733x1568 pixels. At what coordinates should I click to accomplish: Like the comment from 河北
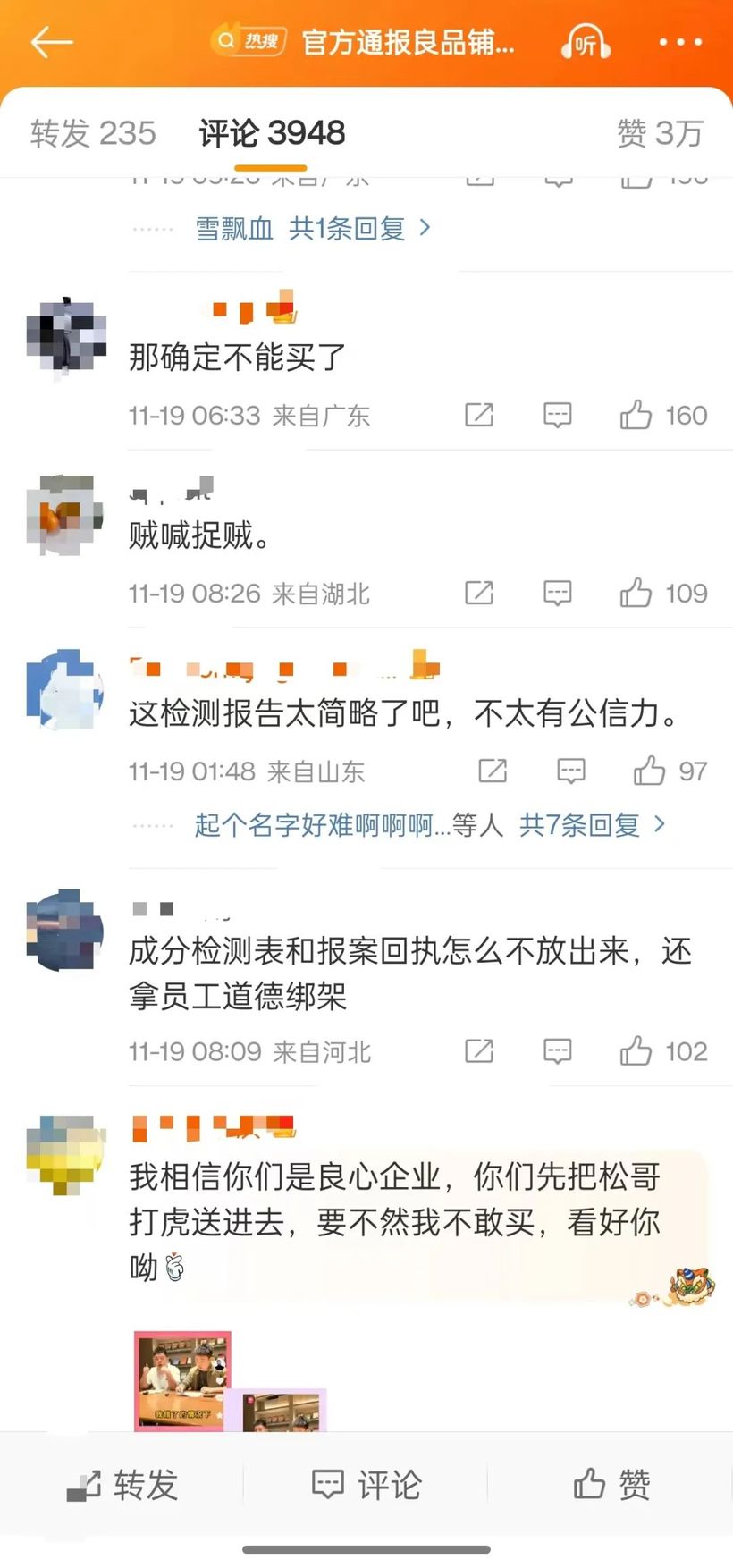pos(636,1051)
